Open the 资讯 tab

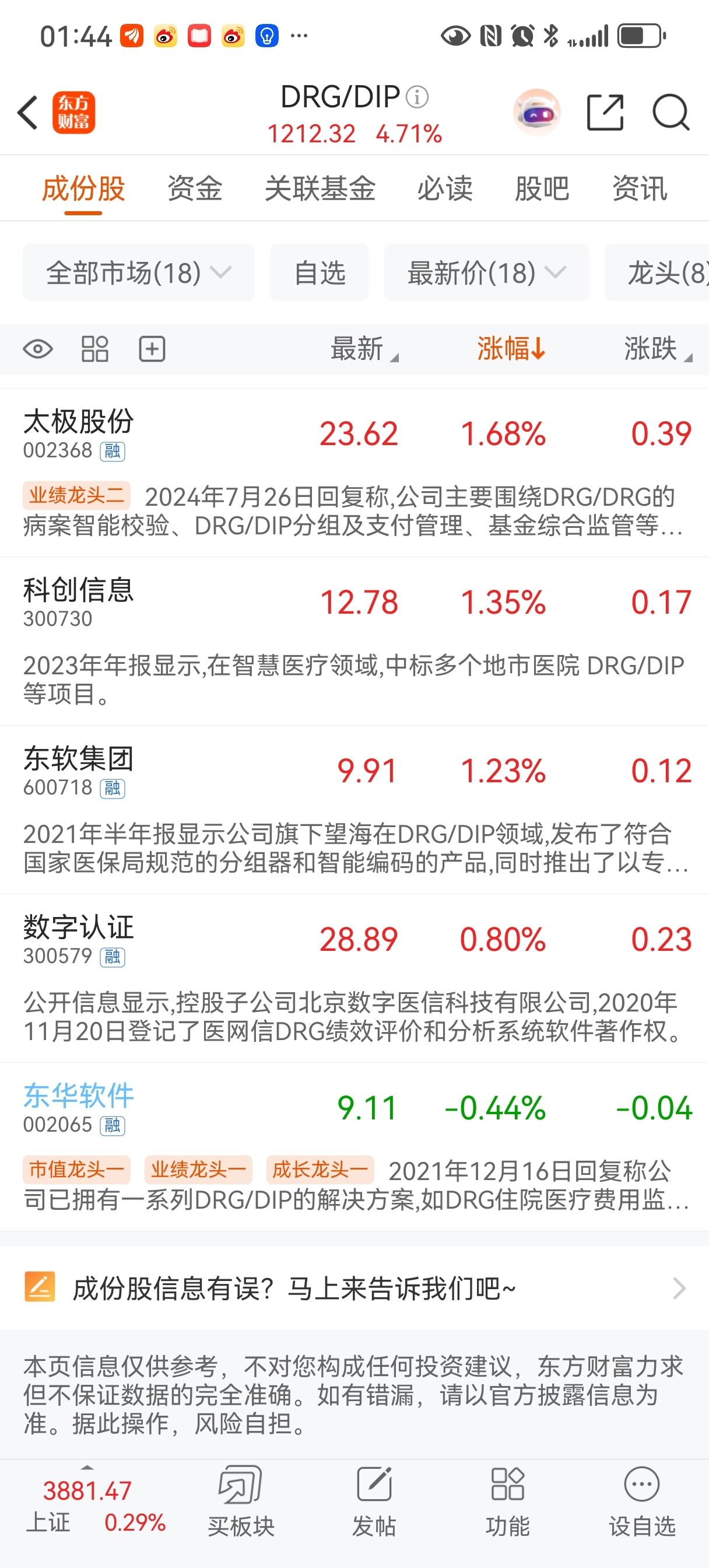click(x=640, y=188)
